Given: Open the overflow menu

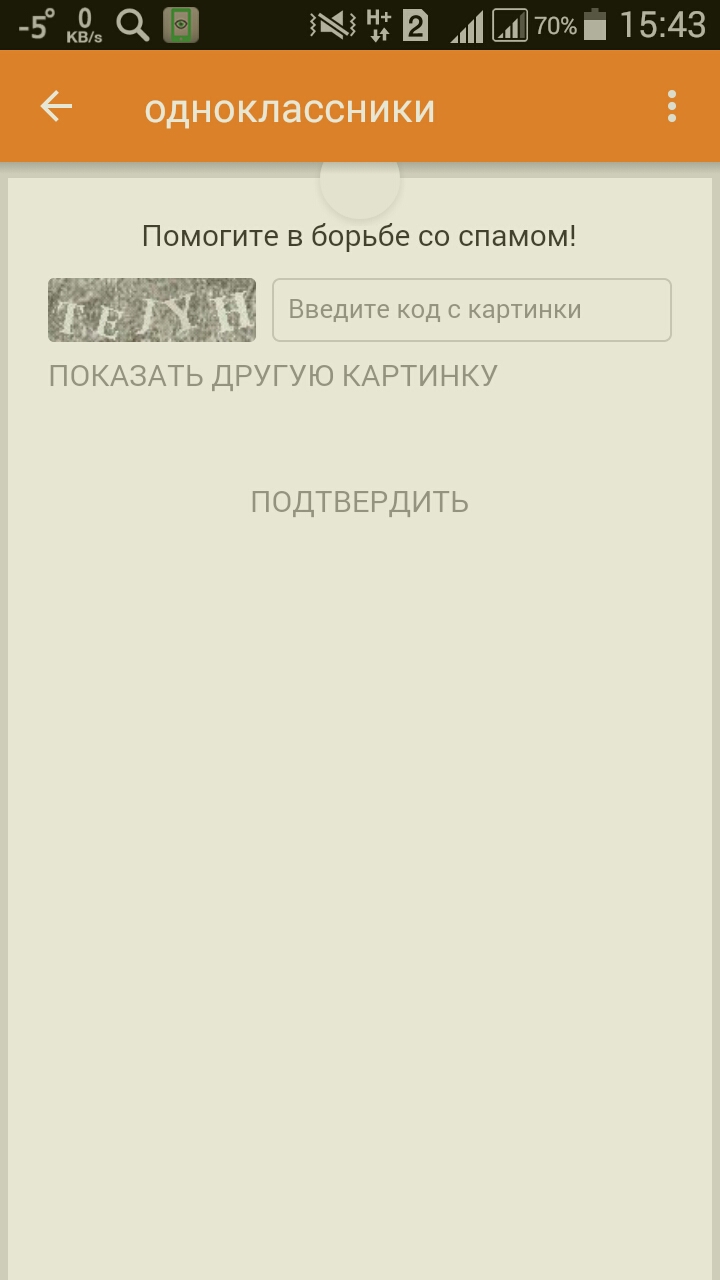Looking at the screenshot, I should pos(672,107).
